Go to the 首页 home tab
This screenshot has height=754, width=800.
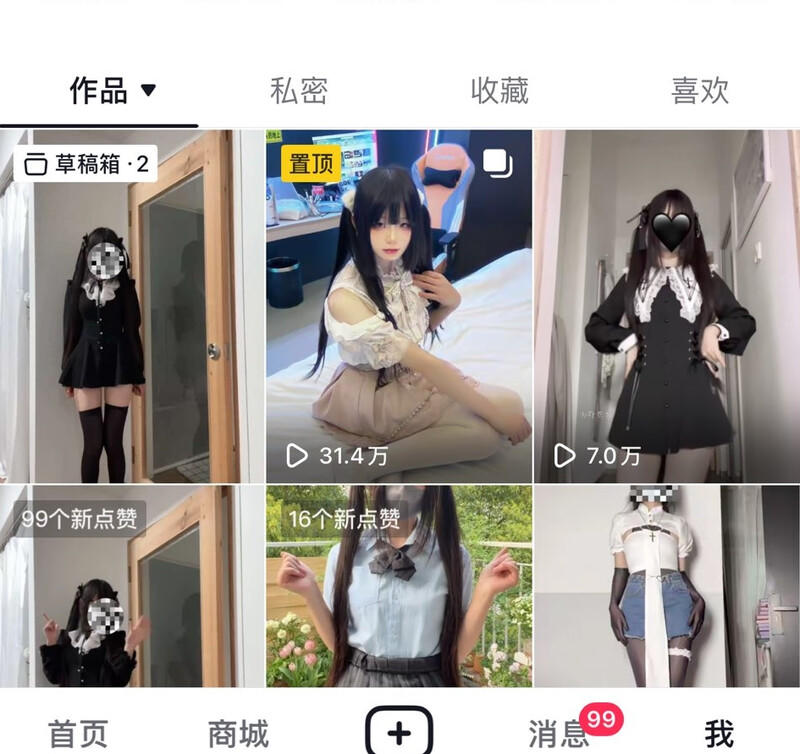[78, 734]
